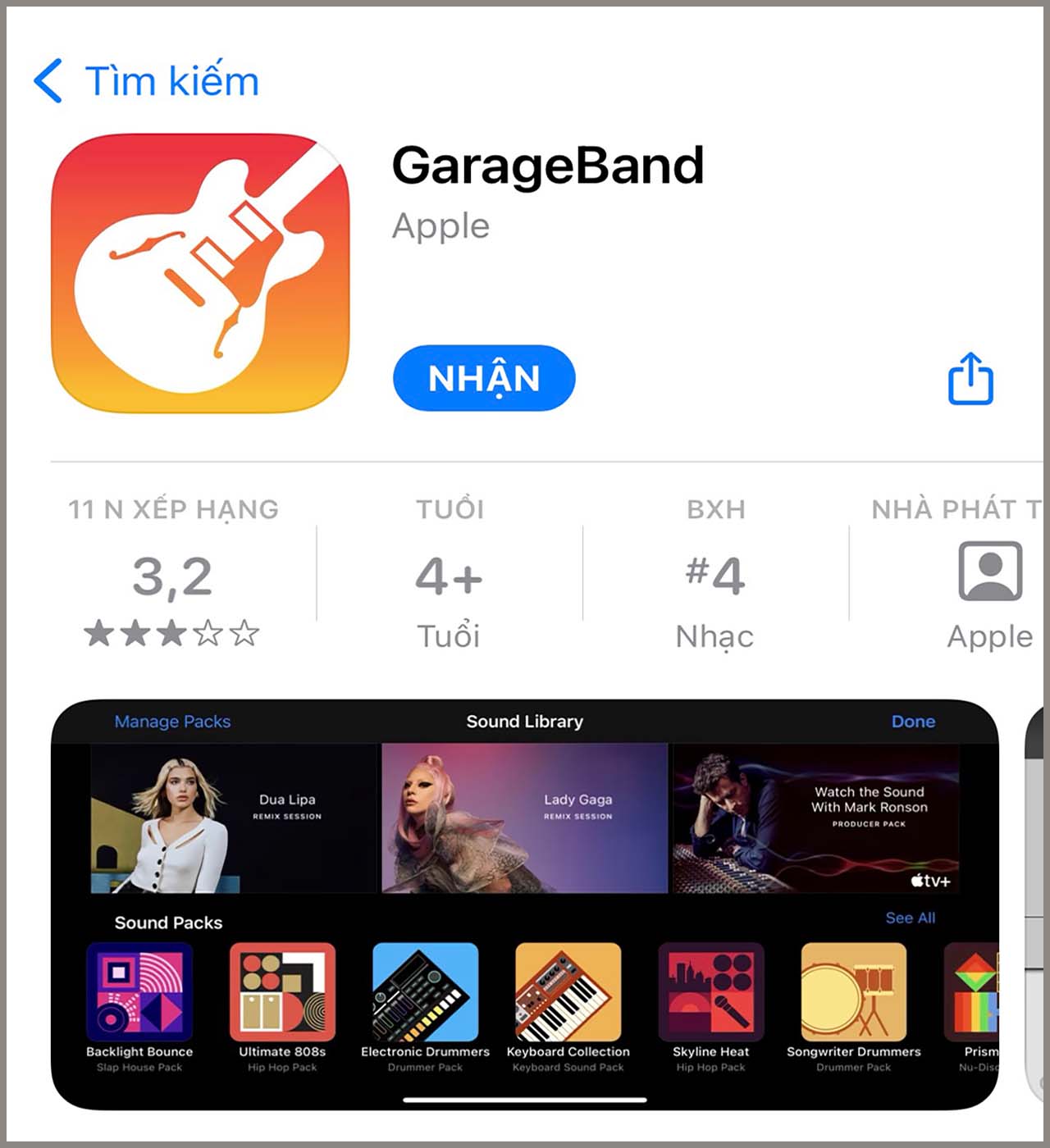
Task: View the #4 Nhạc chart ranking
Action: point(715,578)
